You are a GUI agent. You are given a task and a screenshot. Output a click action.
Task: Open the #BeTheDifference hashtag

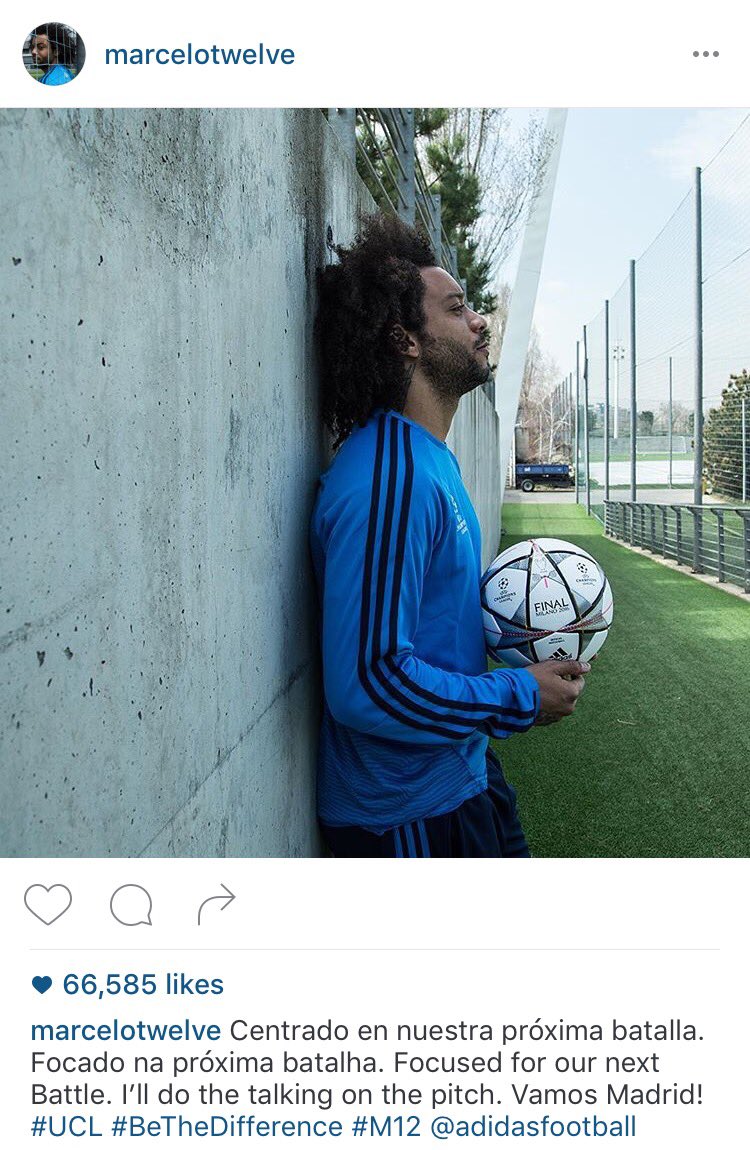(226, 1127)
